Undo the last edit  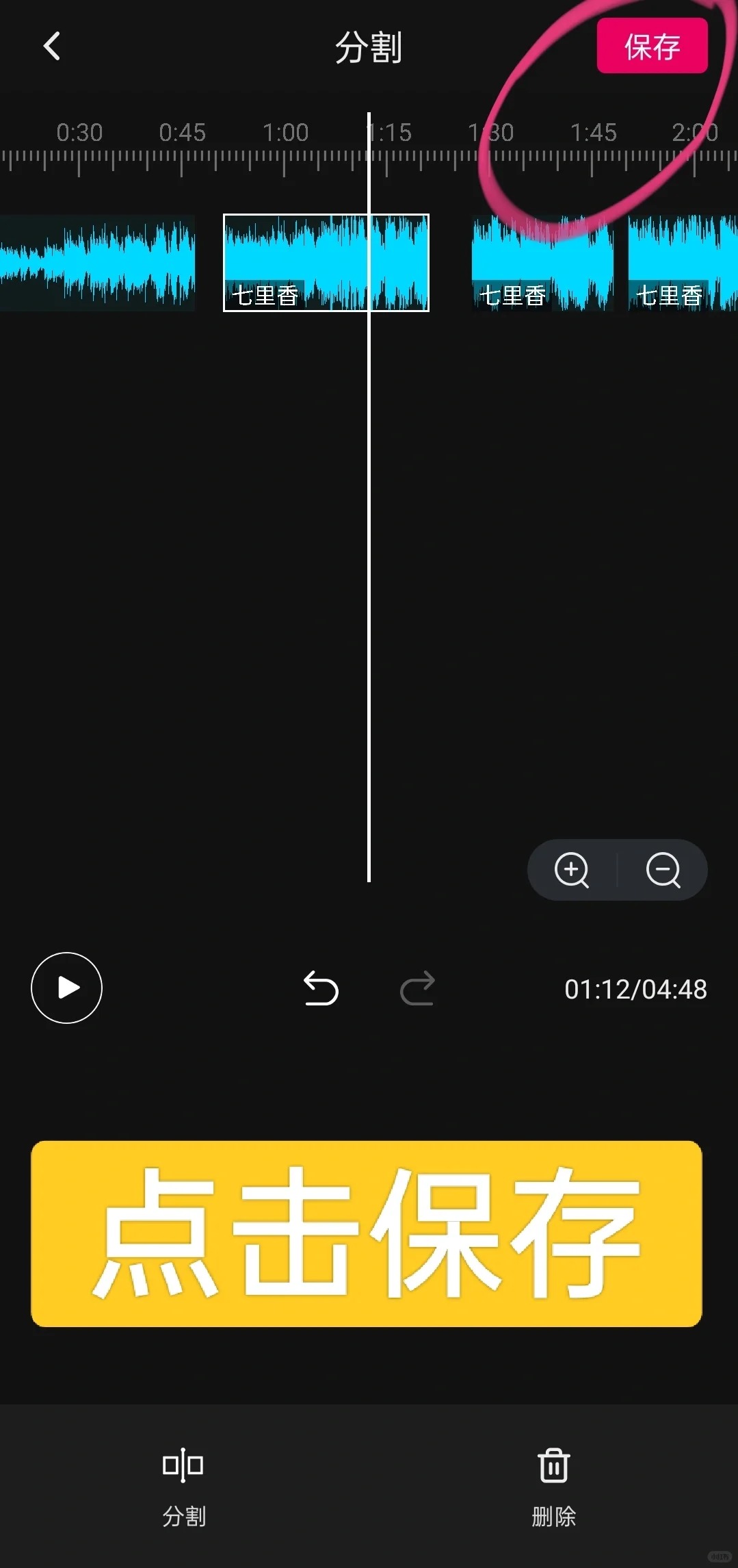tap(321, 988)
